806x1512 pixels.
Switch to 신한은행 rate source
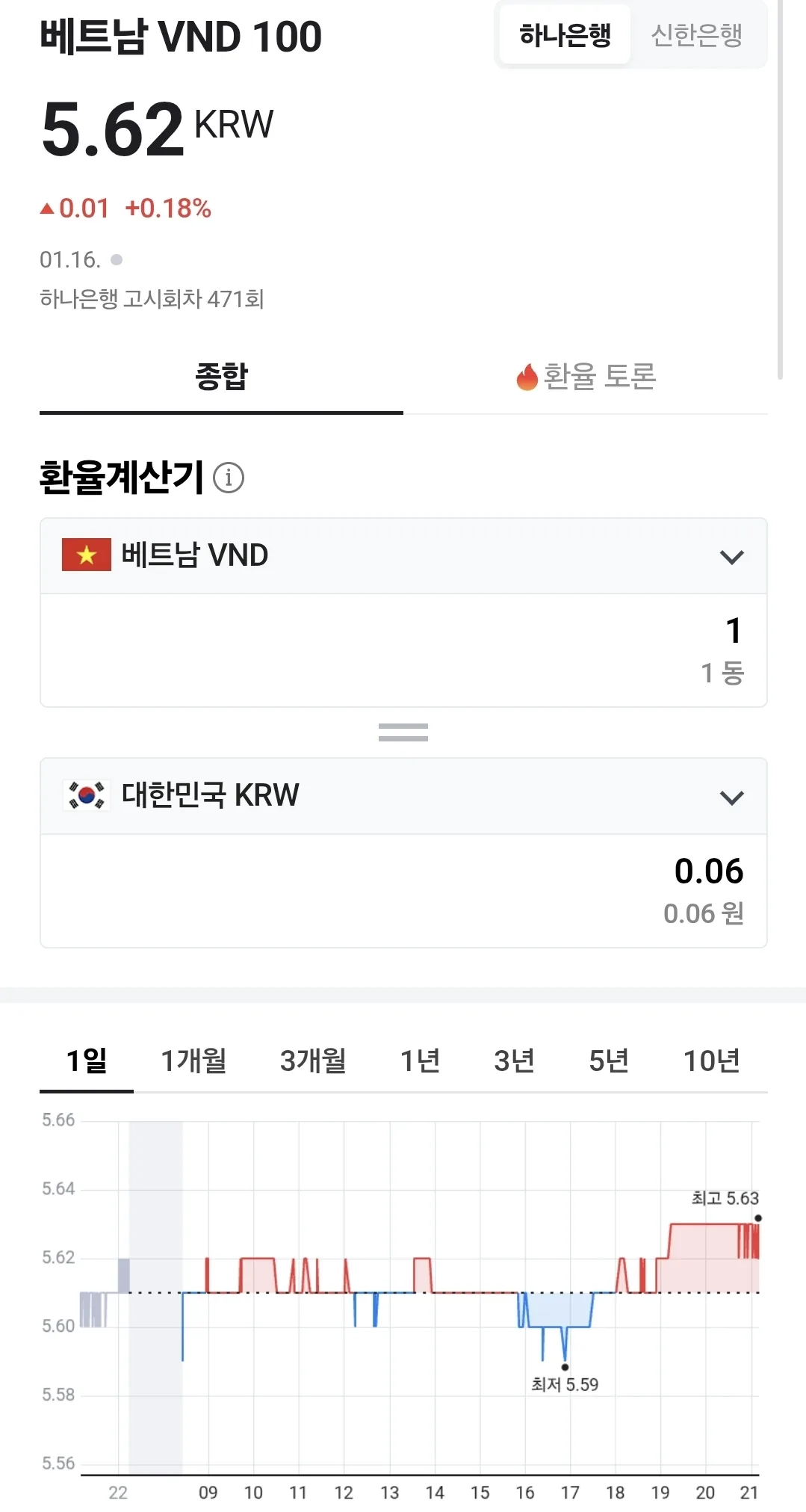coord(696,35)
